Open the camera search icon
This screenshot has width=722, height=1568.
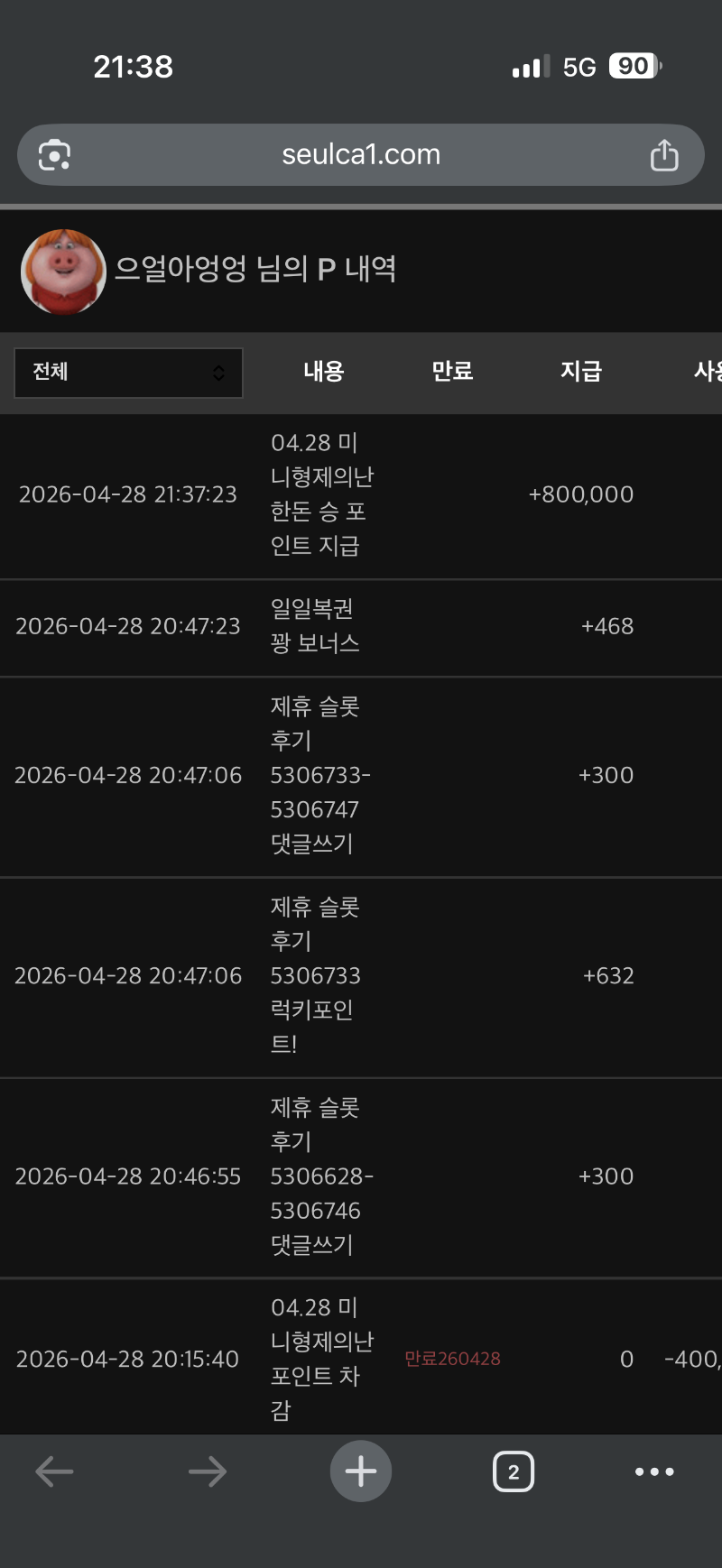pos(54,155)
